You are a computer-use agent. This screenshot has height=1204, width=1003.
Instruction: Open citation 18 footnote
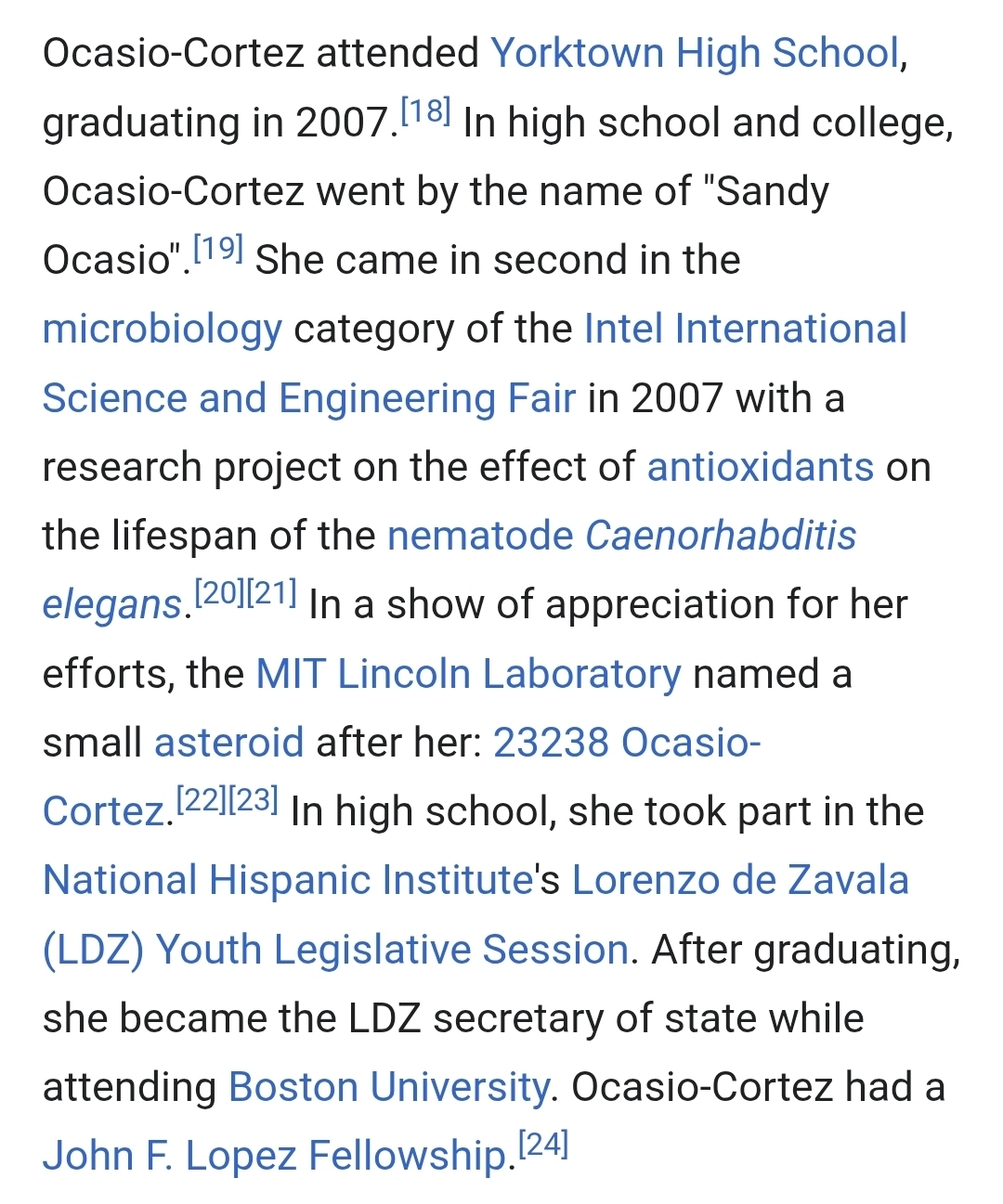(425, 112)
